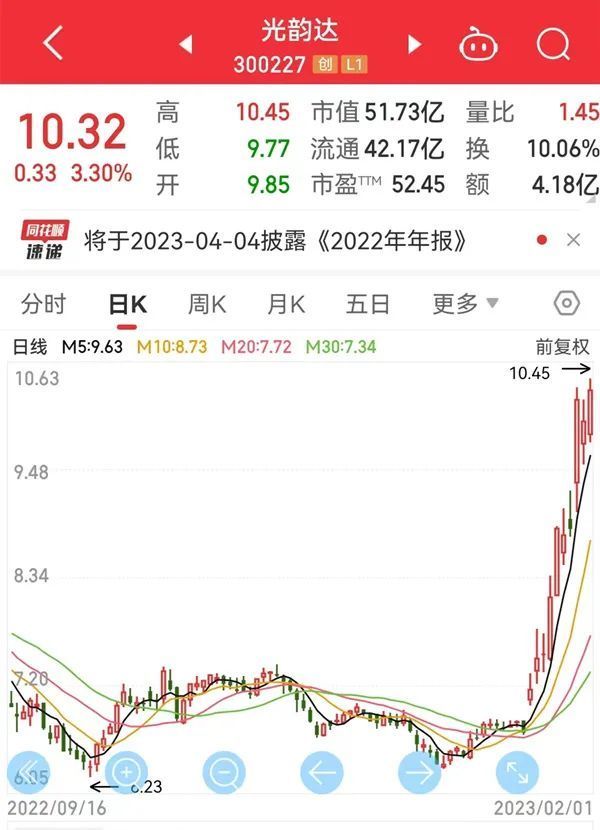Zoom out of the K-line chart
The image size is (600, 830).
point(223,771)
